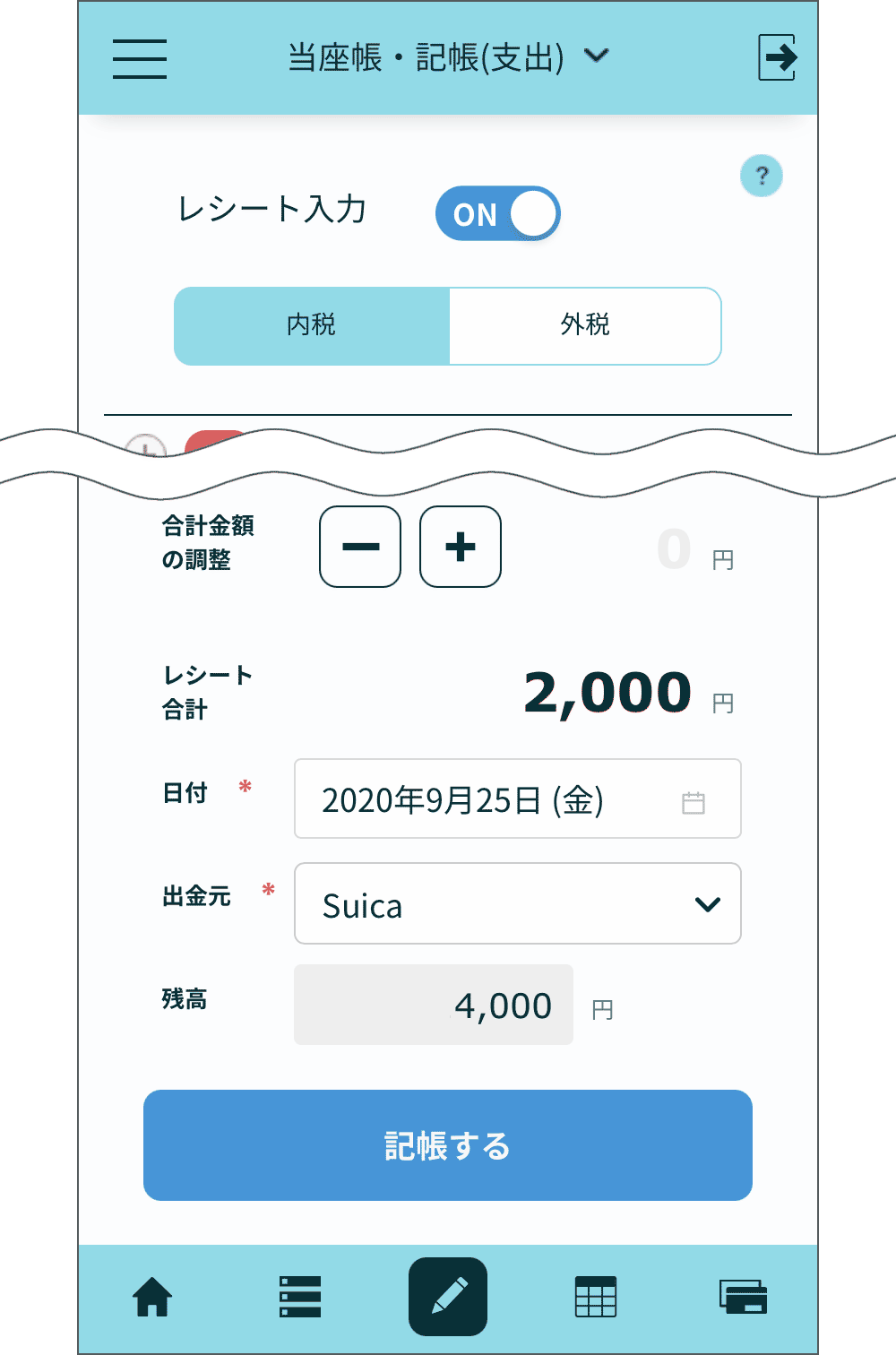Open the list view tab
Screen dimensions: 896x1355
300,1298
